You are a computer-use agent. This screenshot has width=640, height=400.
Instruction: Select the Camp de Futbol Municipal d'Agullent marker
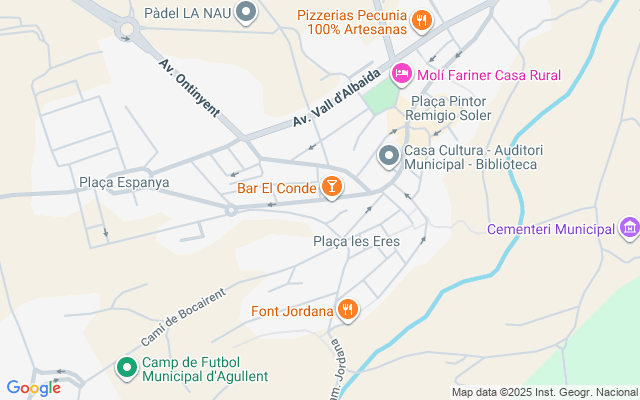point(127,367)
